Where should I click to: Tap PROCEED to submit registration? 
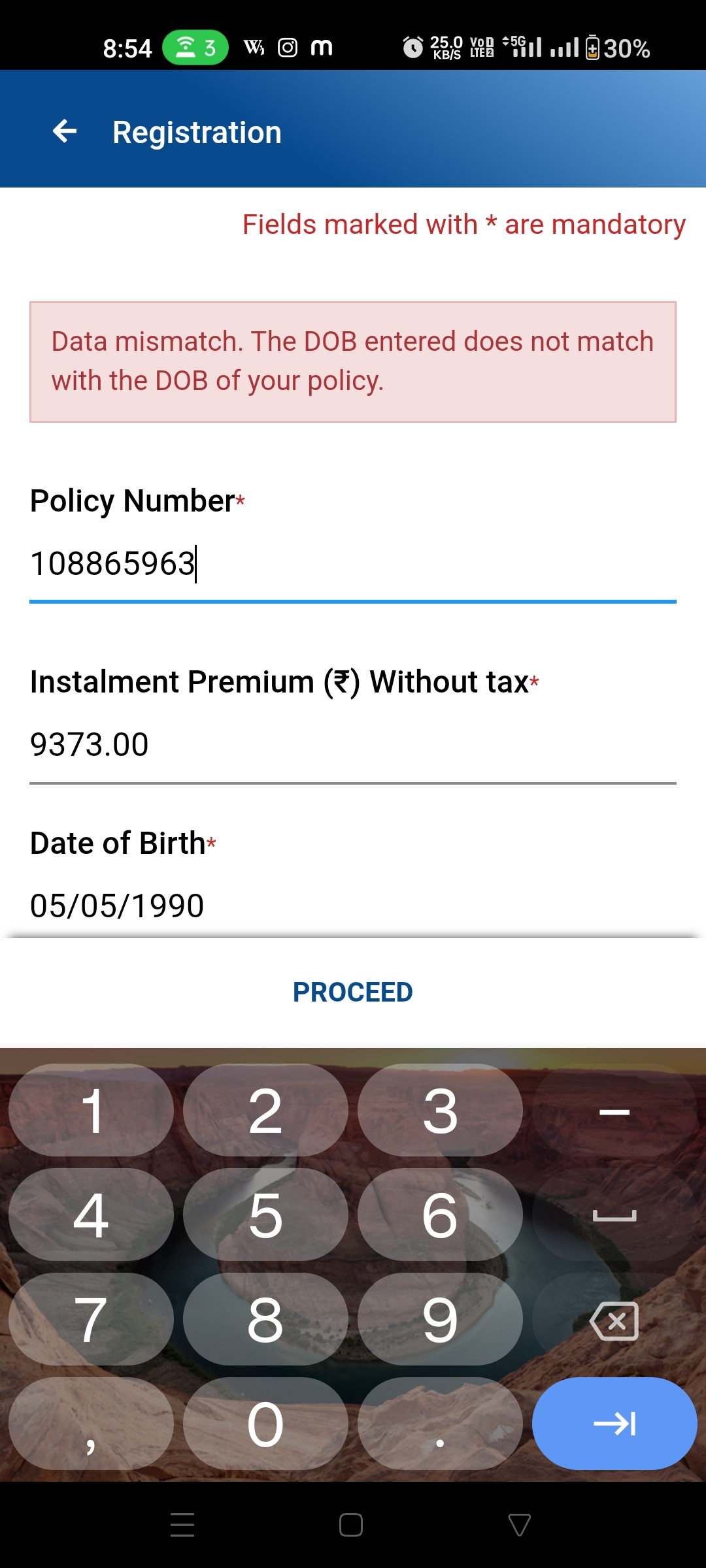tap(352, 992)
